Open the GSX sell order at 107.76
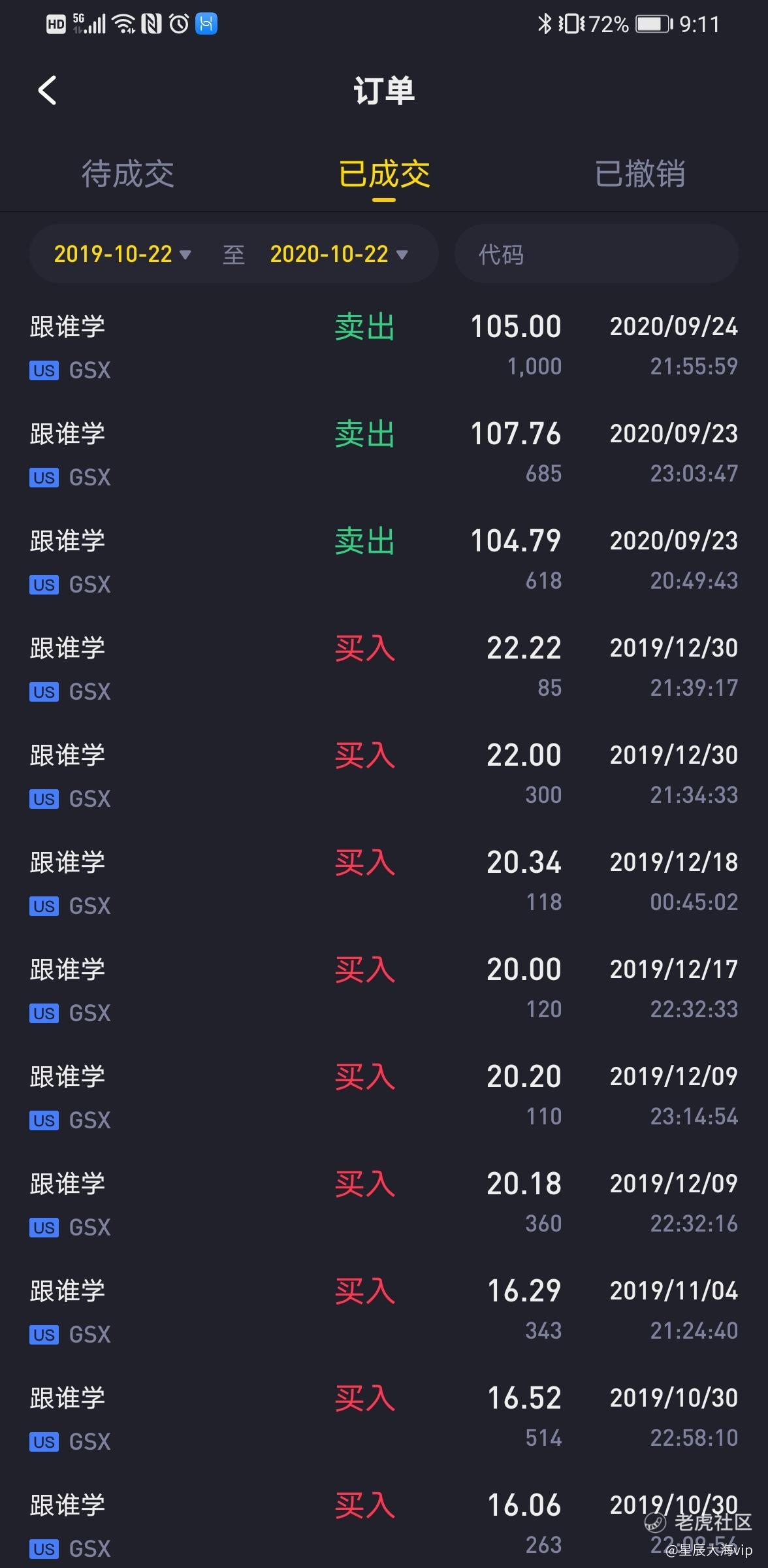The image size is (768, 1568). point(384,454)
